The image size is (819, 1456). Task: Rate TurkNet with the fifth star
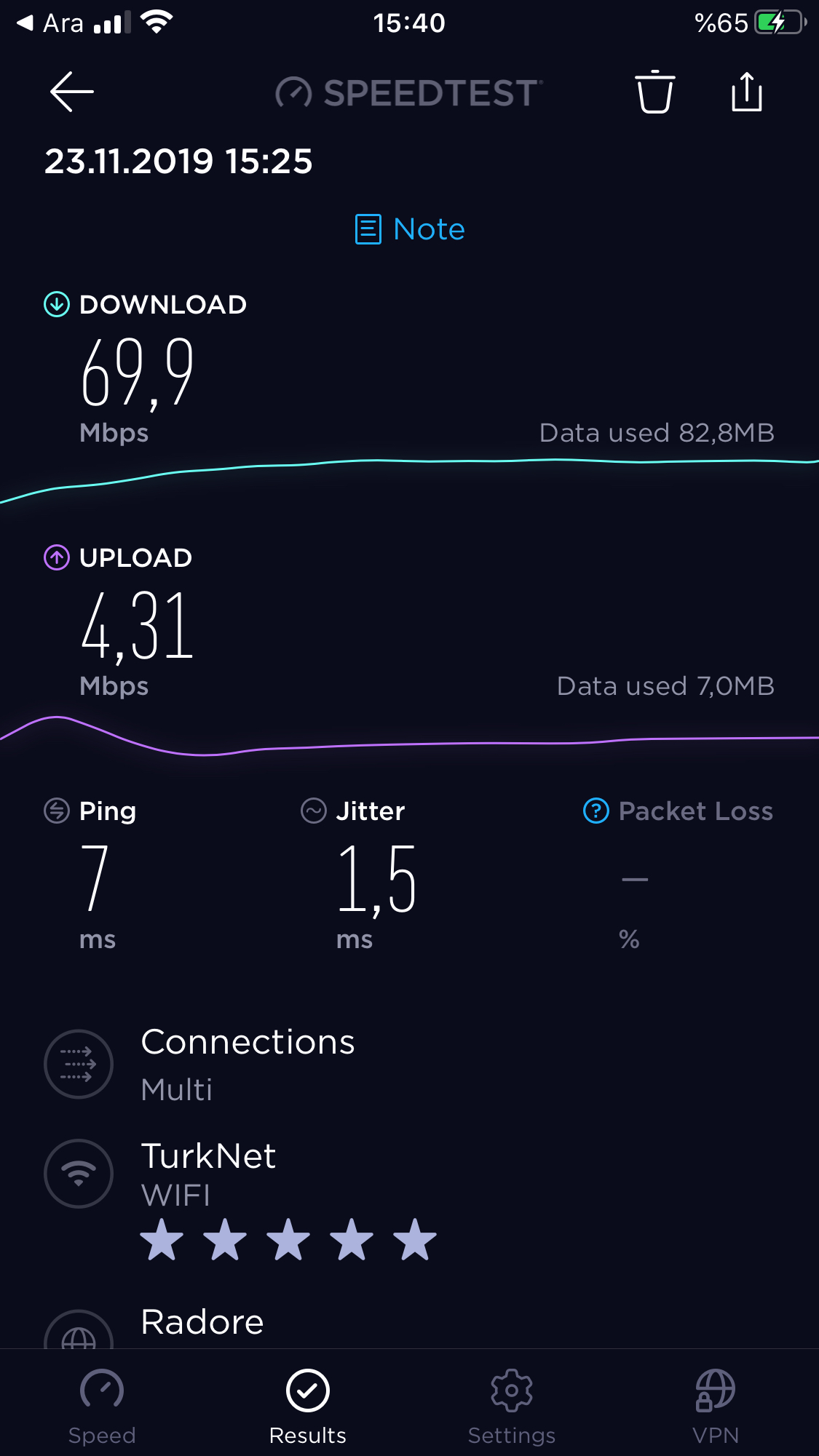coord(415,1239)
